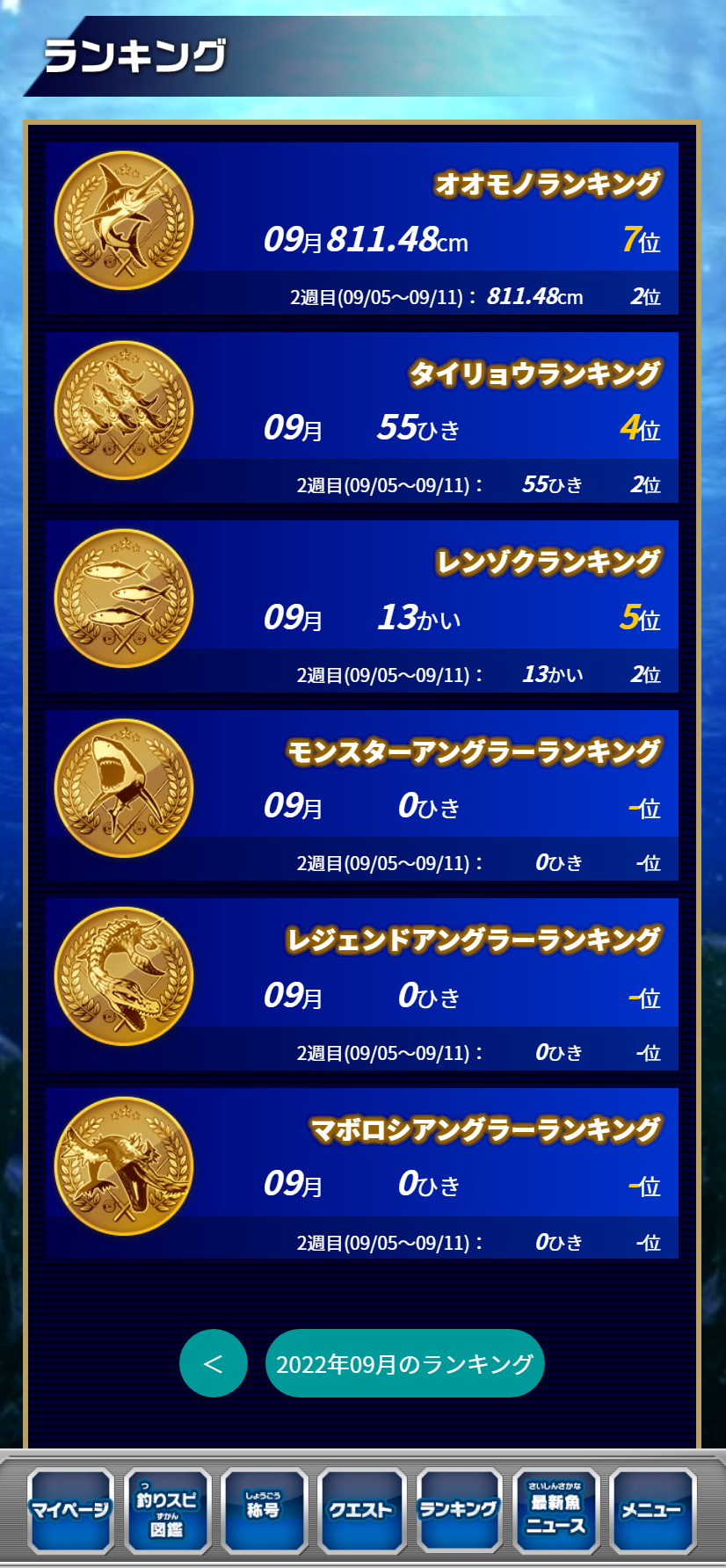Image resolution: width=726 pixels, height=1568 pixels.
Task: Open 釣りスピ図鑑 in the bottom bar
Action: (167, 1510)
